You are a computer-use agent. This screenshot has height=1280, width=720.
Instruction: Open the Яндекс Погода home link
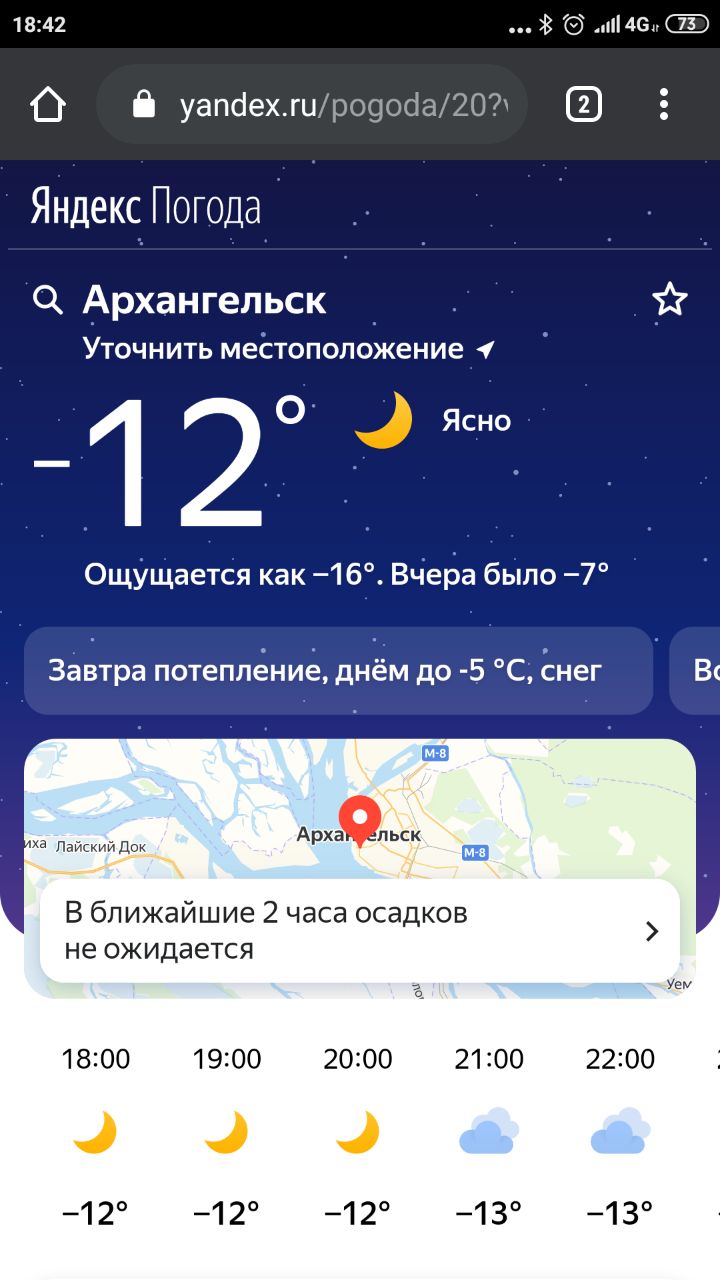pos(146,207)
